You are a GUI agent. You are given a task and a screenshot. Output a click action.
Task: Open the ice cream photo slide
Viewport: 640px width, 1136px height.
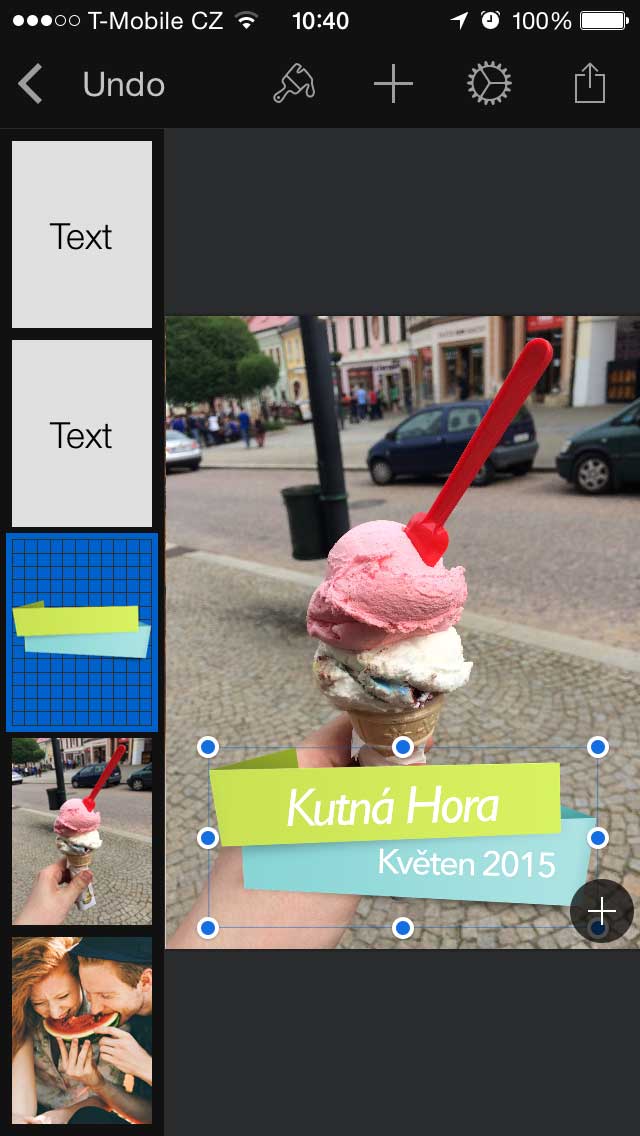(82, 831)
